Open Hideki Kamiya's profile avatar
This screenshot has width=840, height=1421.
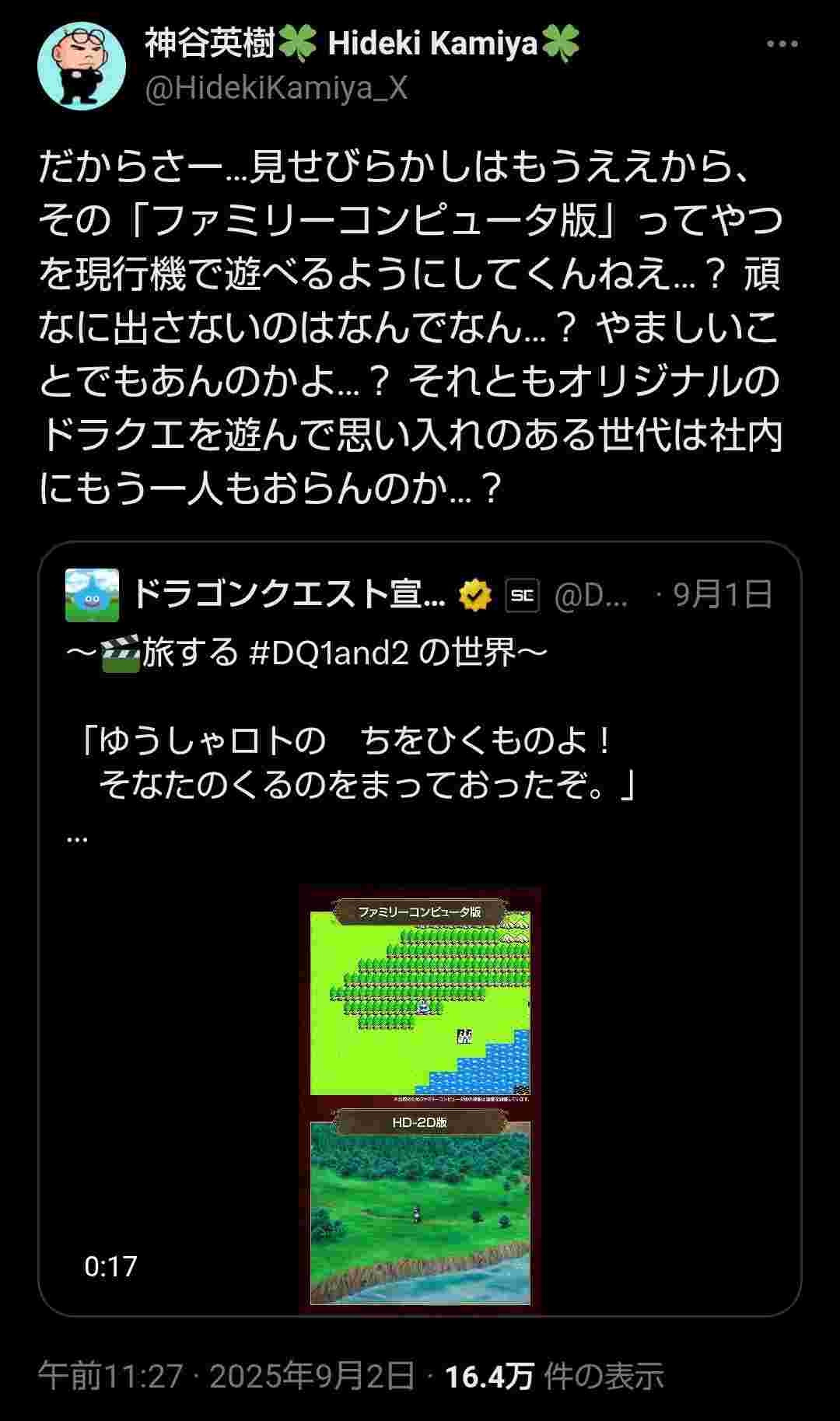[82, 65]
